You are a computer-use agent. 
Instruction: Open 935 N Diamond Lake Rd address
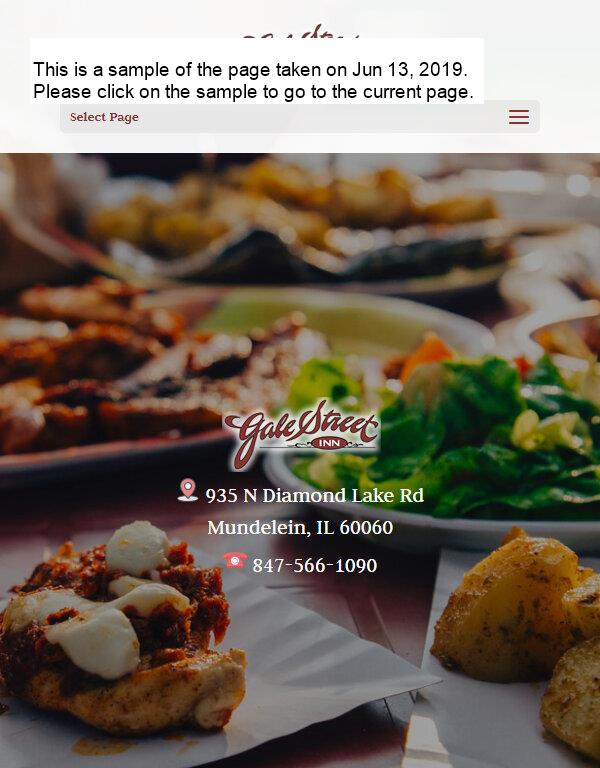click(314, 496)
